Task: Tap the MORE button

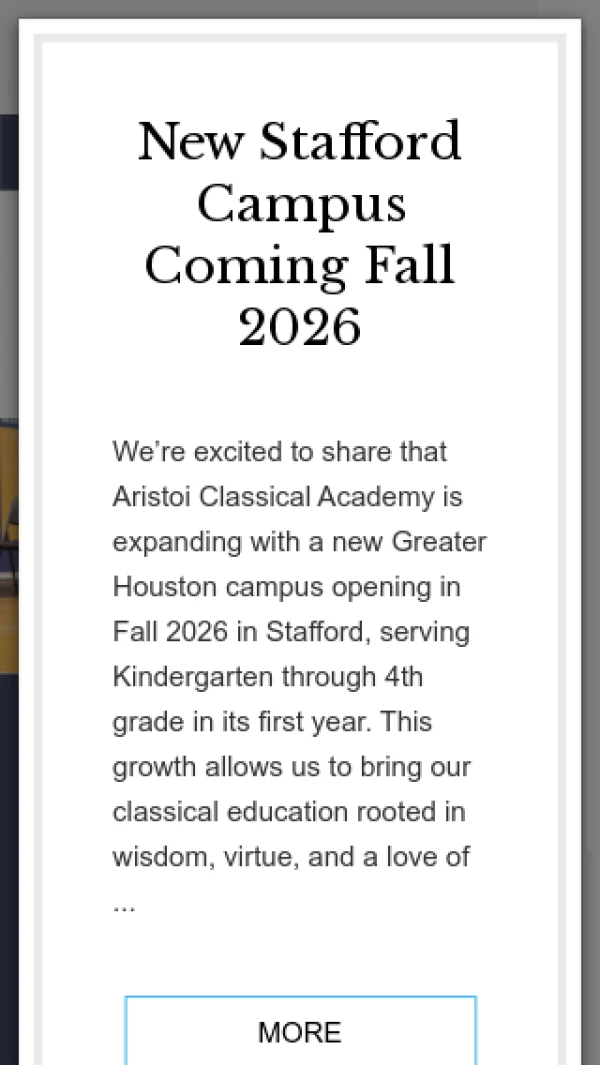Action: (x=300, y=1032)
